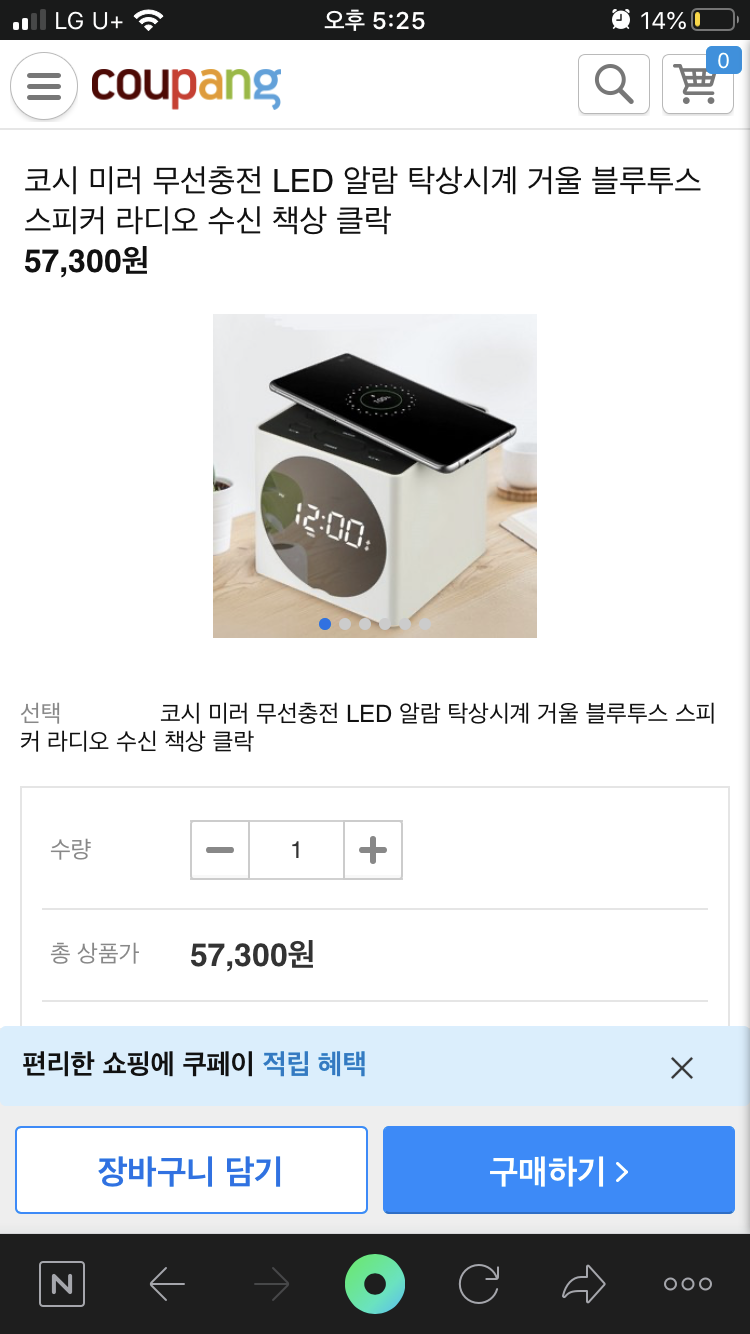The image size is (750, 1334).
Task: Dismiss the 쿠페이 적립 혜택 banner
Action: pos(682,1068)
